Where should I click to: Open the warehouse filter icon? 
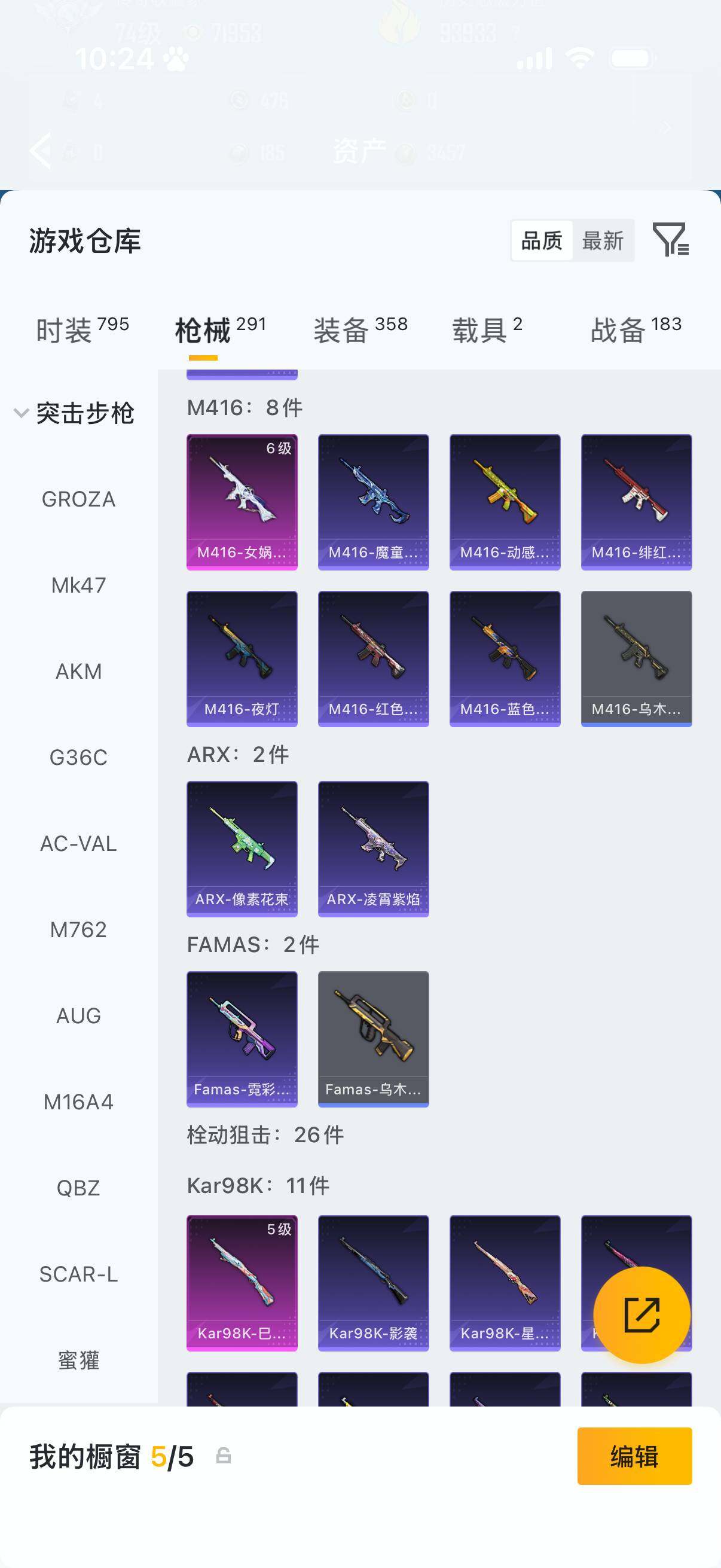click(670, 240)
